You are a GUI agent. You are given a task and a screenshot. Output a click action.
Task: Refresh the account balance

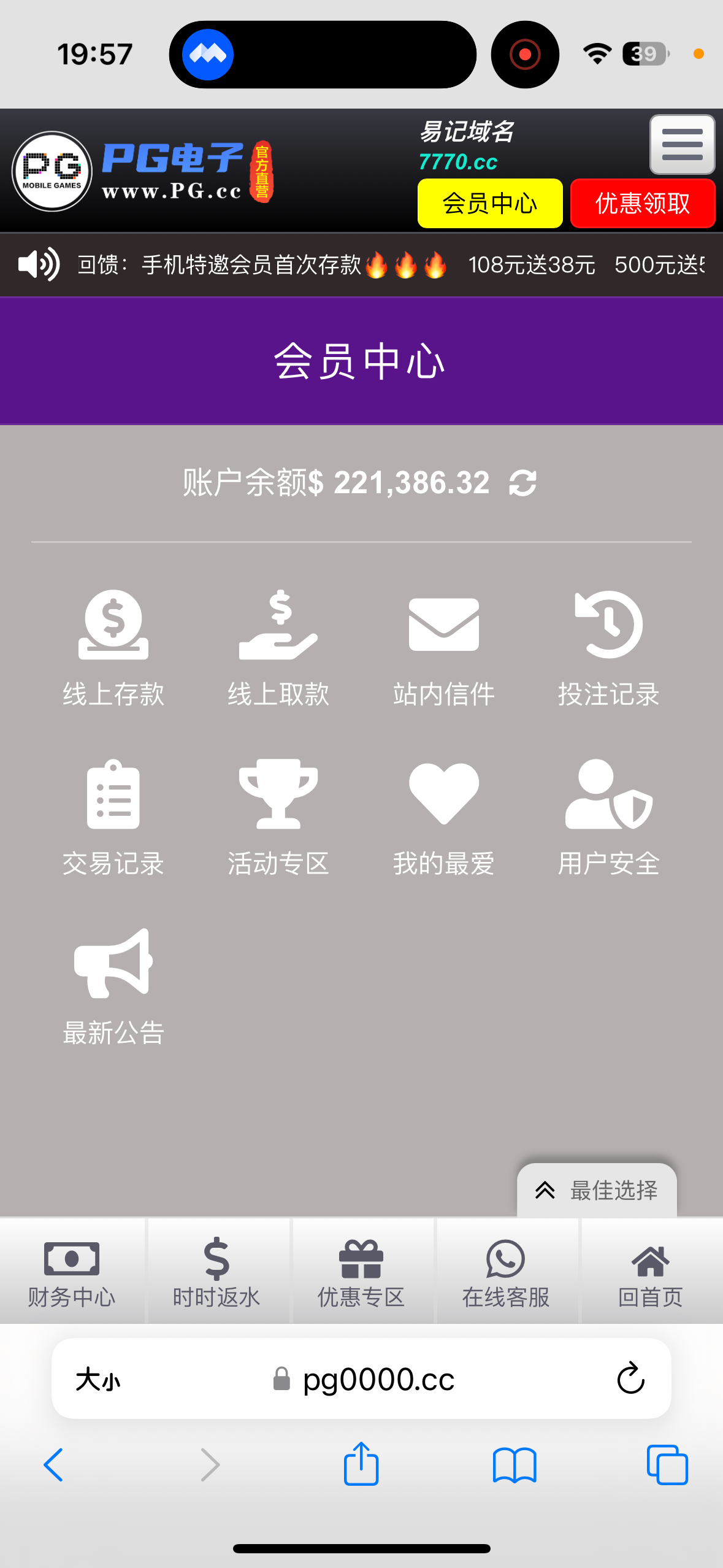522,483
